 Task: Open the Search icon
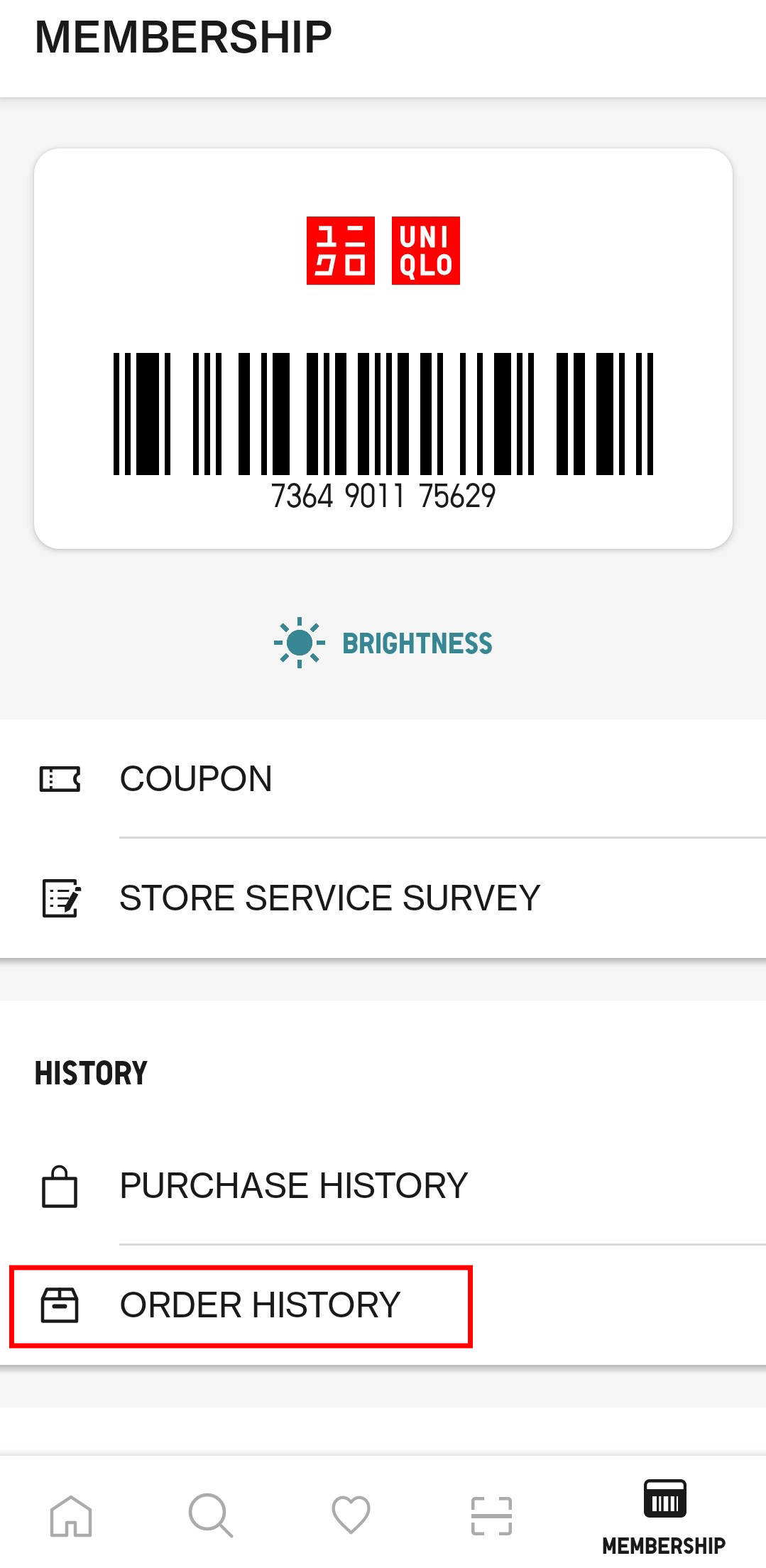(208, 1513)
